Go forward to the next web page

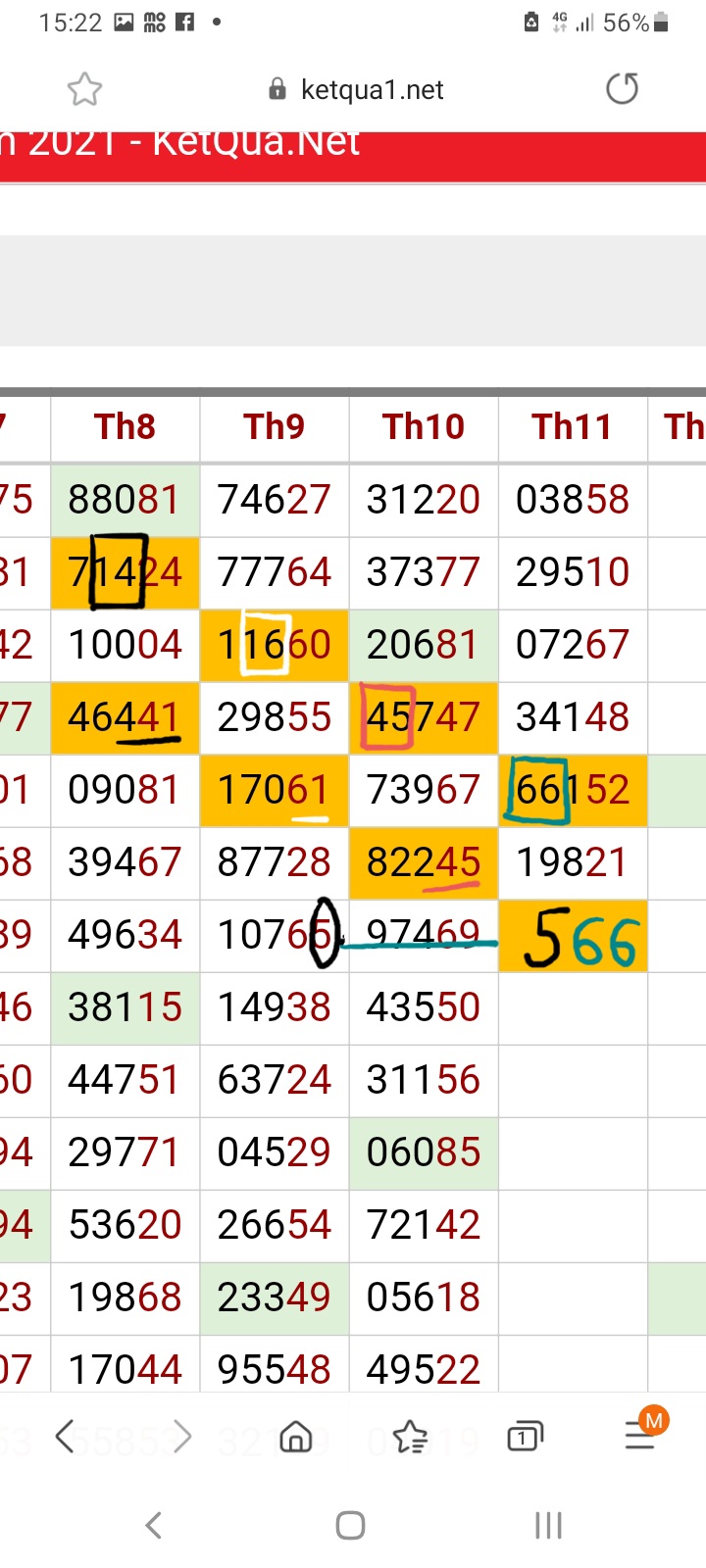[181, 1438]
